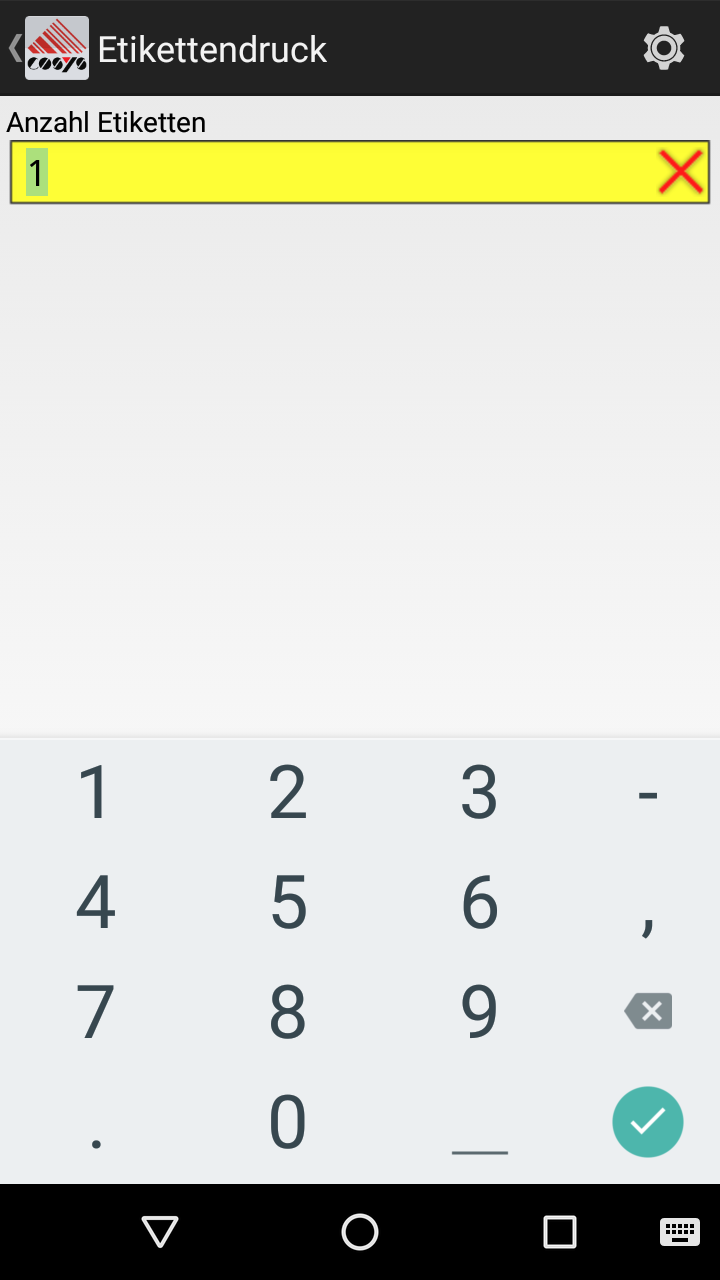The height and width of the screenshot is (1280, 720).
Task: Open the settings gear icon
Action: 664,48
